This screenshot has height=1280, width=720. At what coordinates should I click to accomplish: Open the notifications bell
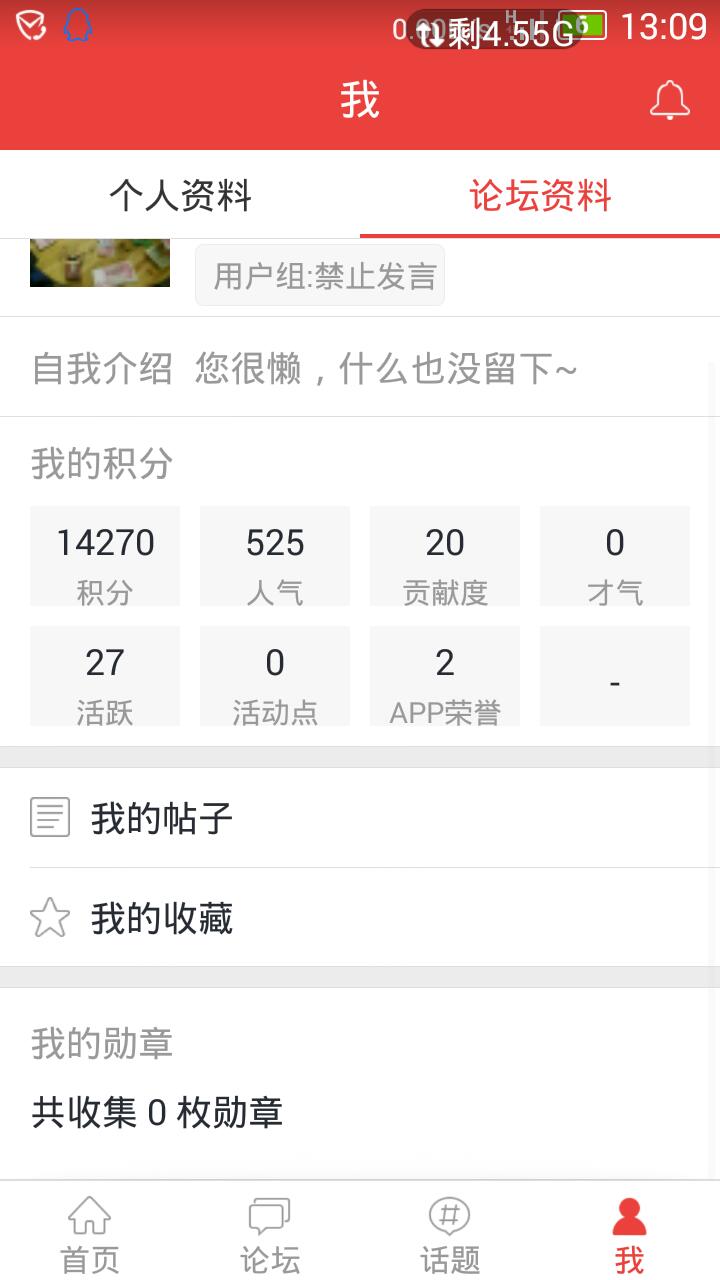670,100
